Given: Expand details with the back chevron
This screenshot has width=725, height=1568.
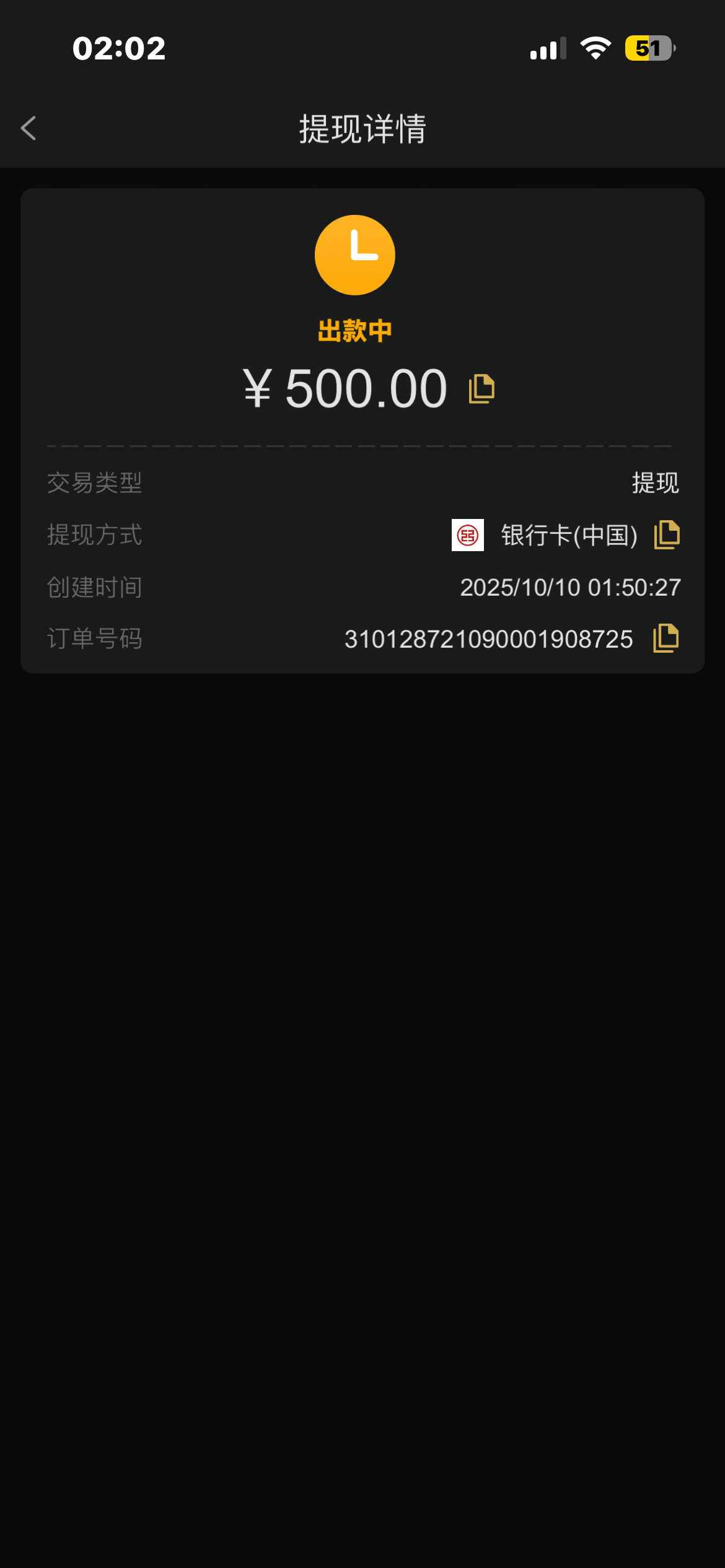Looking at the screenshot, I should pyautogui.click(x=29, y=128).
